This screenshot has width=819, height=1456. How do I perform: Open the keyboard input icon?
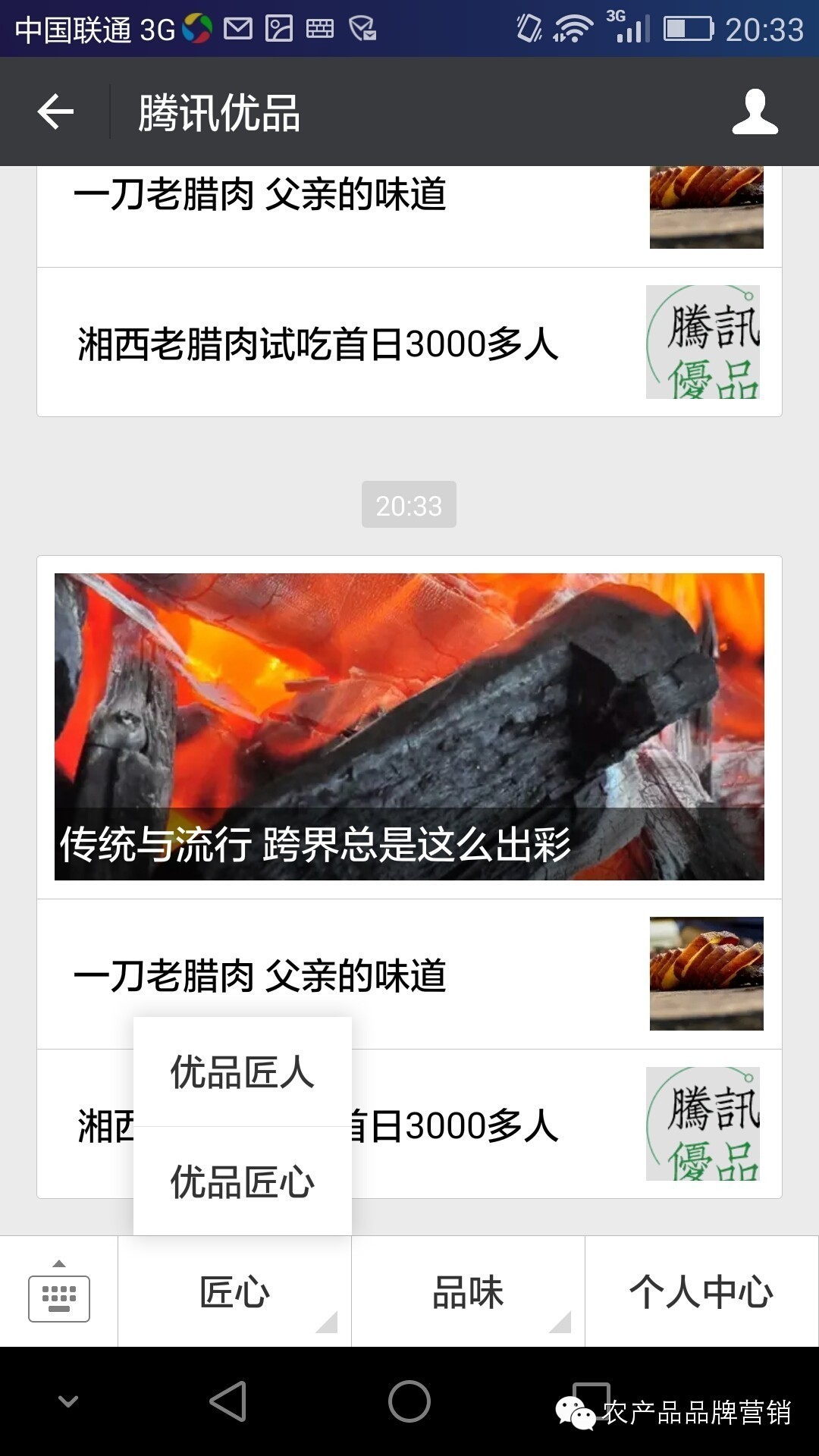point(59,1297)
